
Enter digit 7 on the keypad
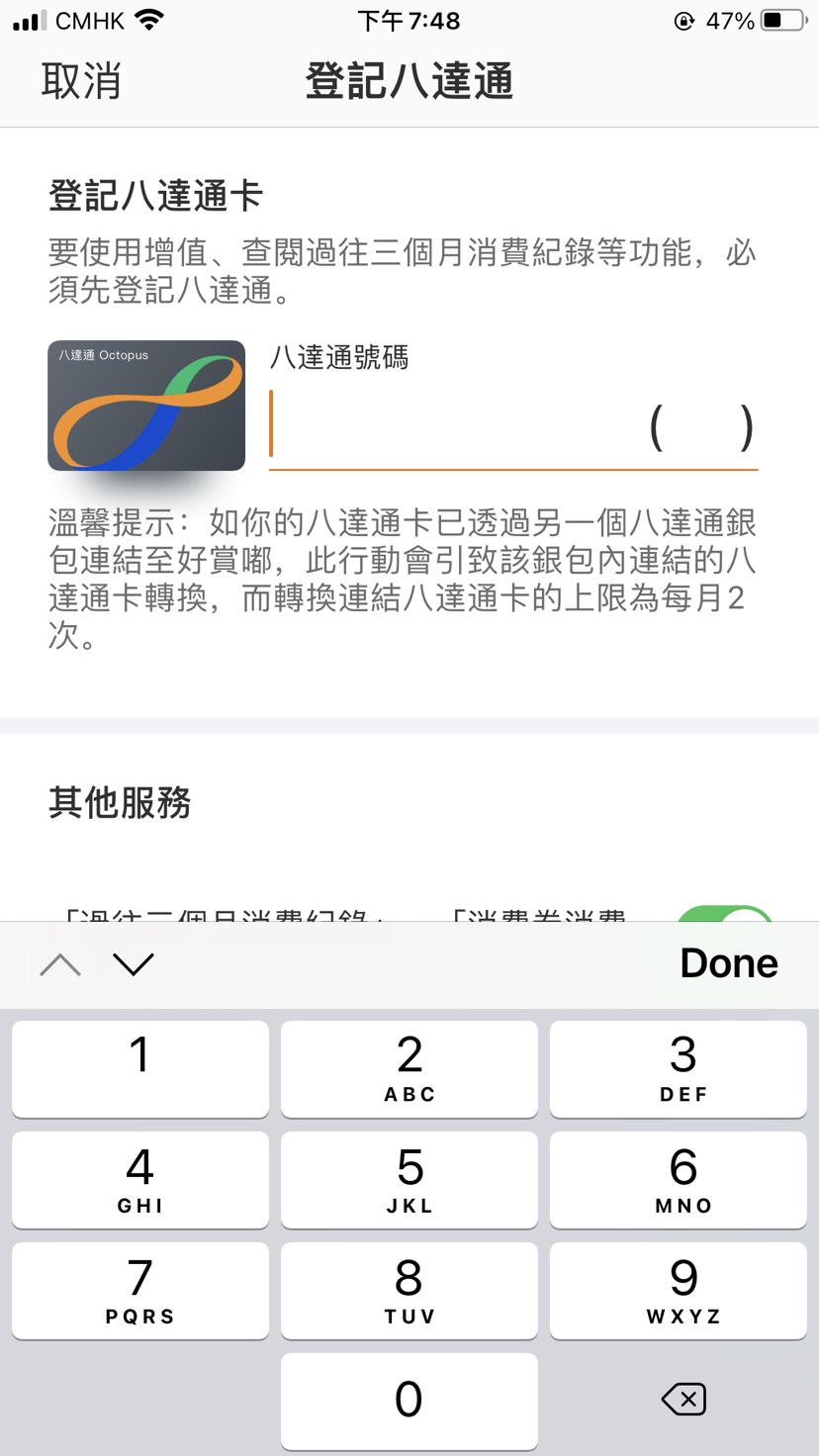(x=140, y=1291)
